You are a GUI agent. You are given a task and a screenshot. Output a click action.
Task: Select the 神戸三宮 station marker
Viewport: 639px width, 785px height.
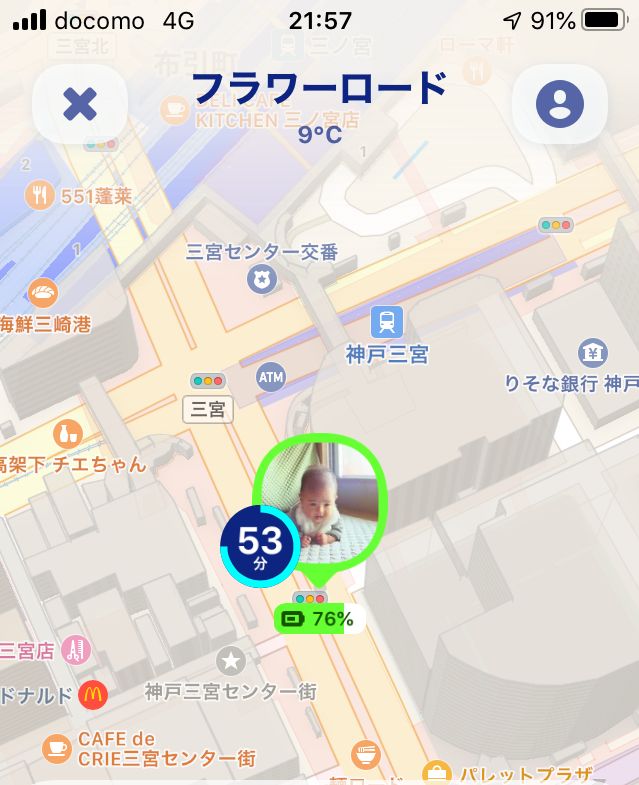click(386, 322)
